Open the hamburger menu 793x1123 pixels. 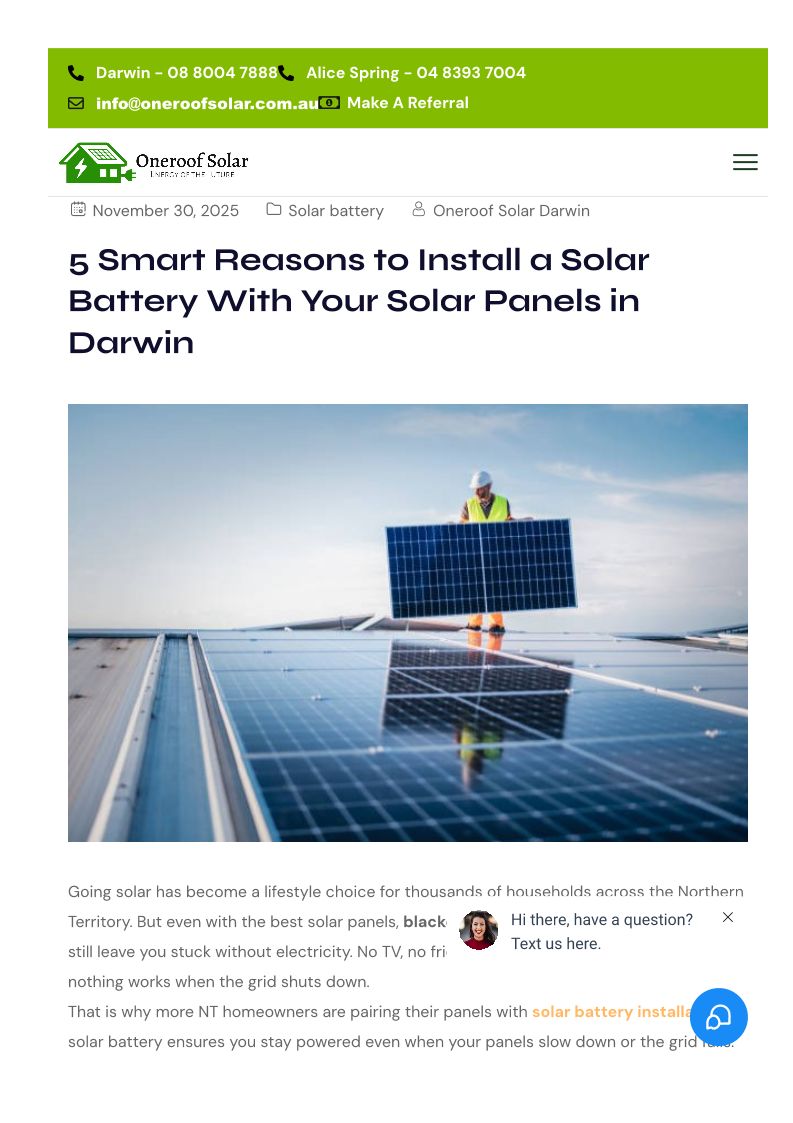point(745,162)
